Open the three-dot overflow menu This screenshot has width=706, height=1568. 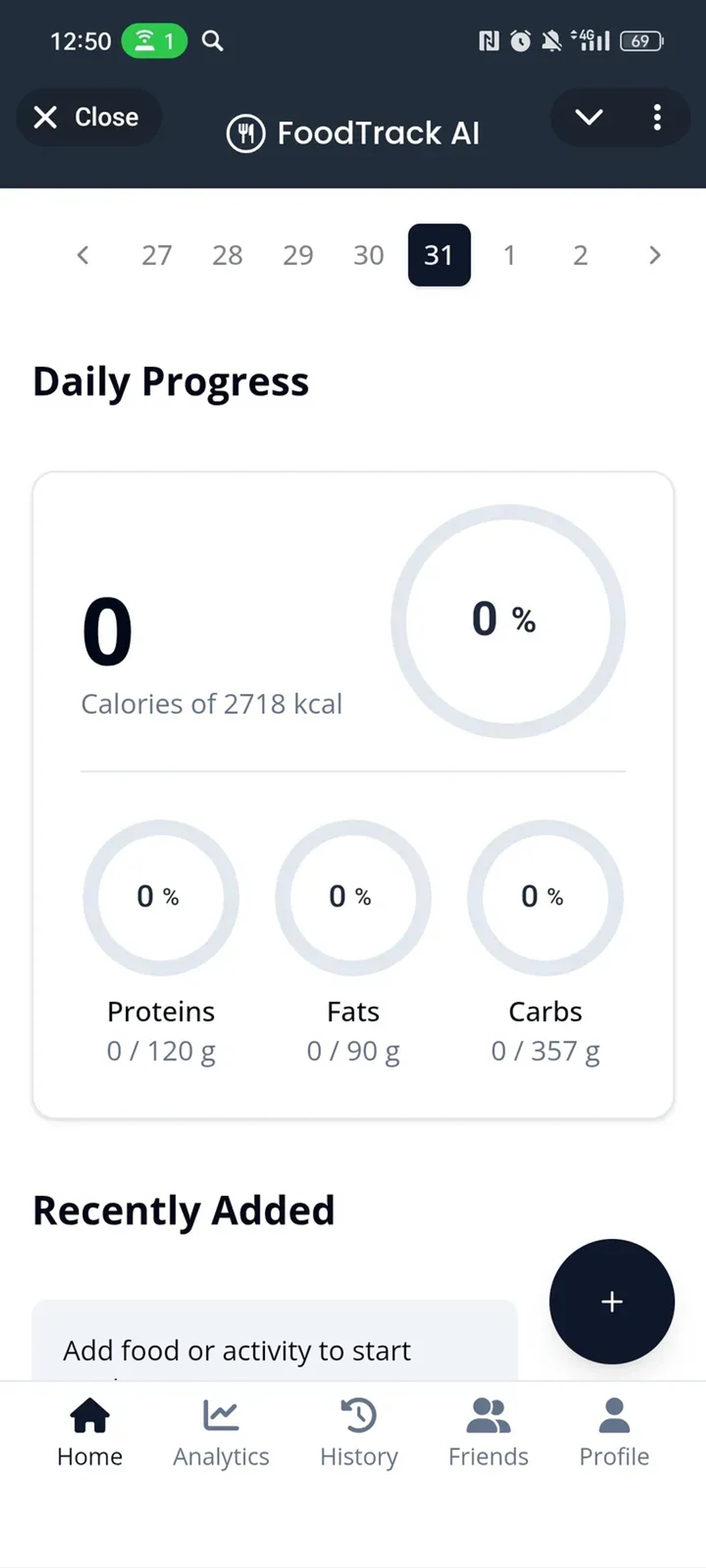click(657, 117)
